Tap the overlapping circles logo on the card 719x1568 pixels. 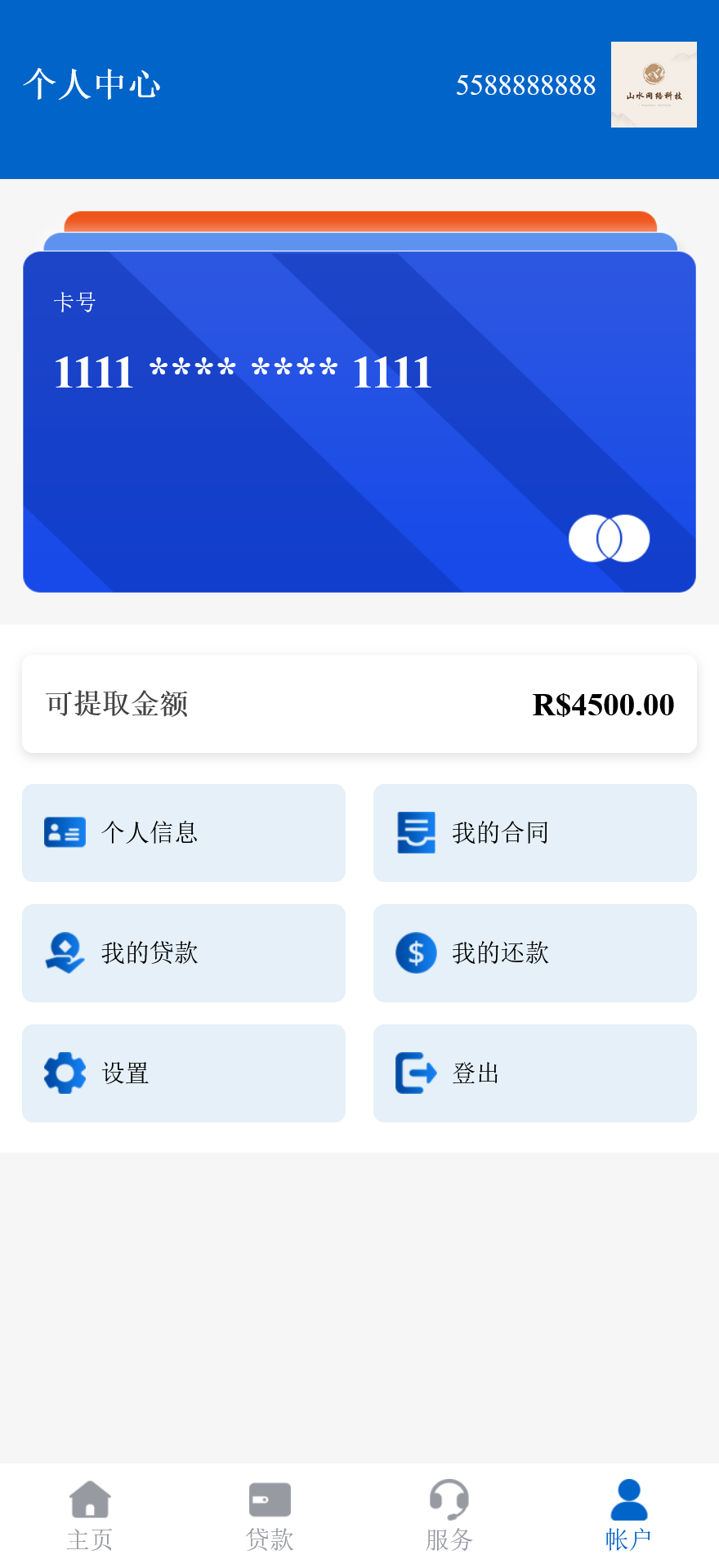point(608,538)
